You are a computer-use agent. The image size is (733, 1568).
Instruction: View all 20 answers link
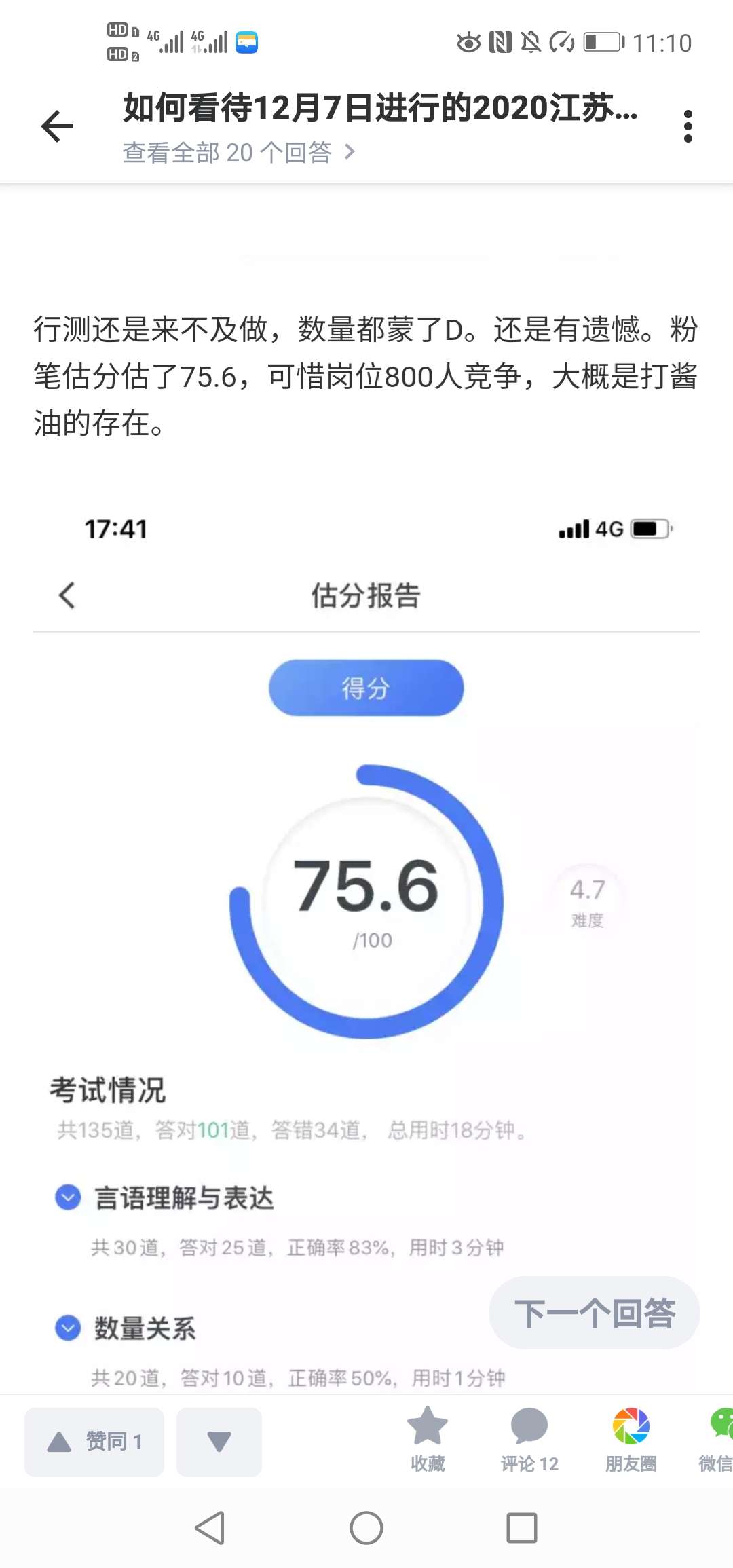pos(238,153)
